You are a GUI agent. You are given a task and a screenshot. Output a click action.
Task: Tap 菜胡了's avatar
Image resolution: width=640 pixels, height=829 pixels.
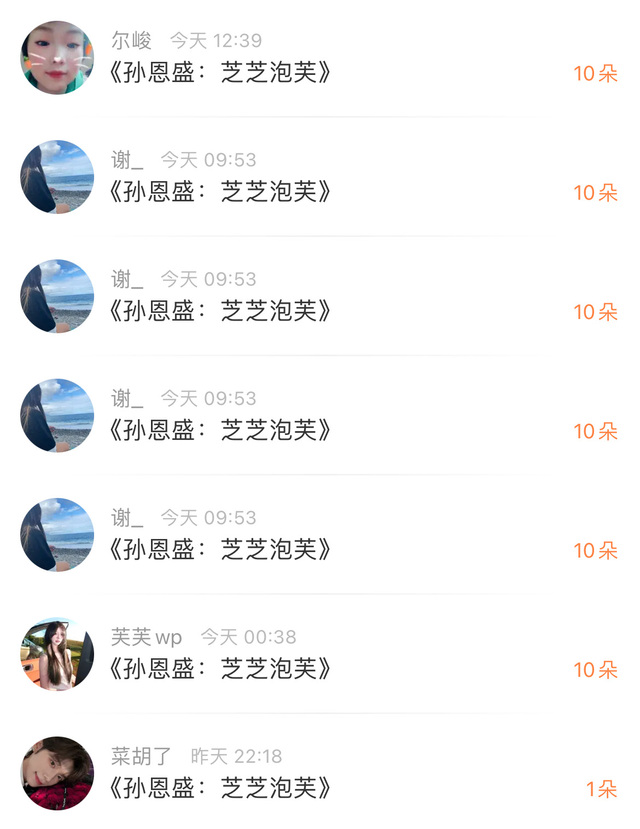57,773
